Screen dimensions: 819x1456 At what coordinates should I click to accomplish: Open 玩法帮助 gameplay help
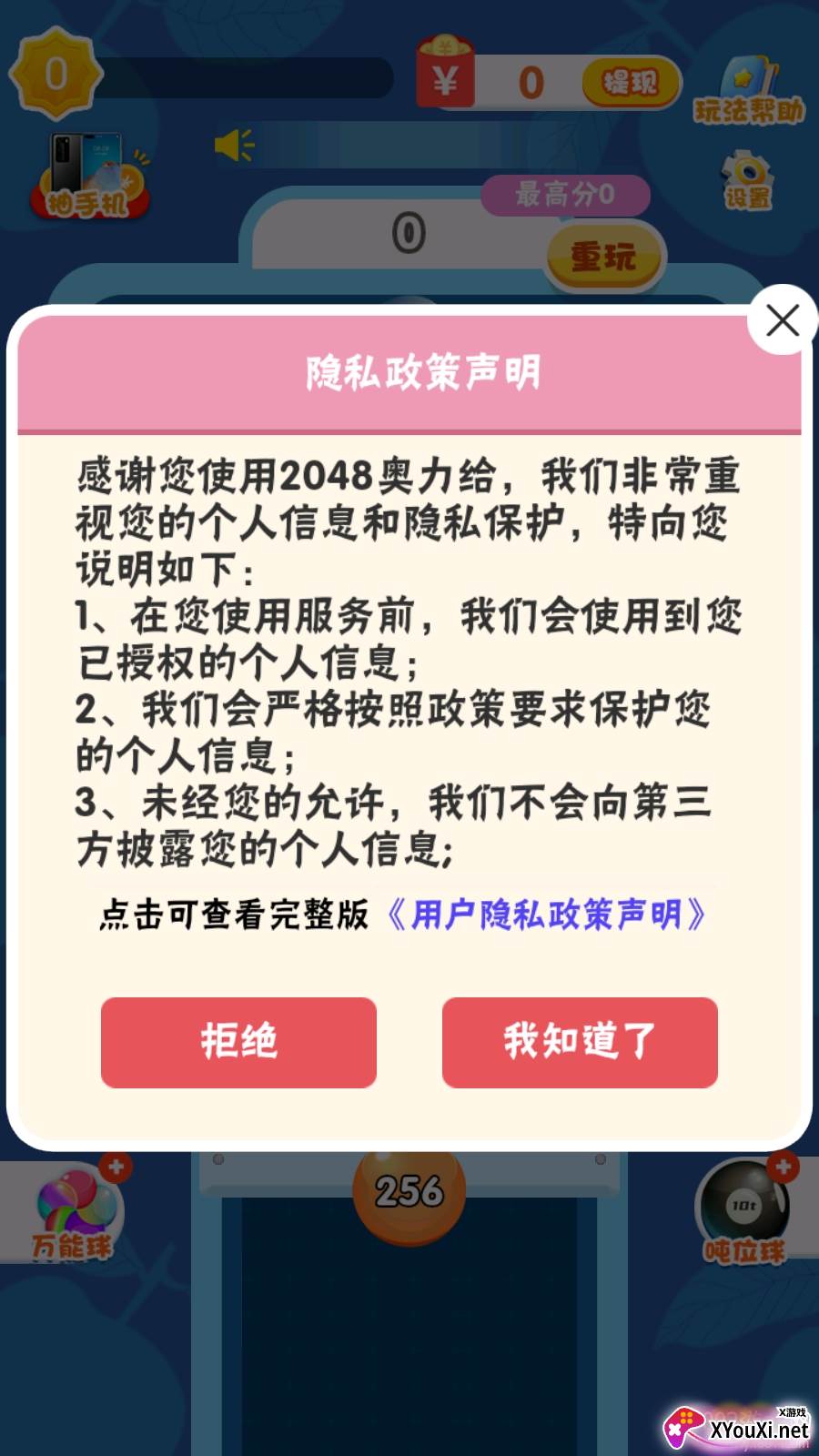coord(749,92)
